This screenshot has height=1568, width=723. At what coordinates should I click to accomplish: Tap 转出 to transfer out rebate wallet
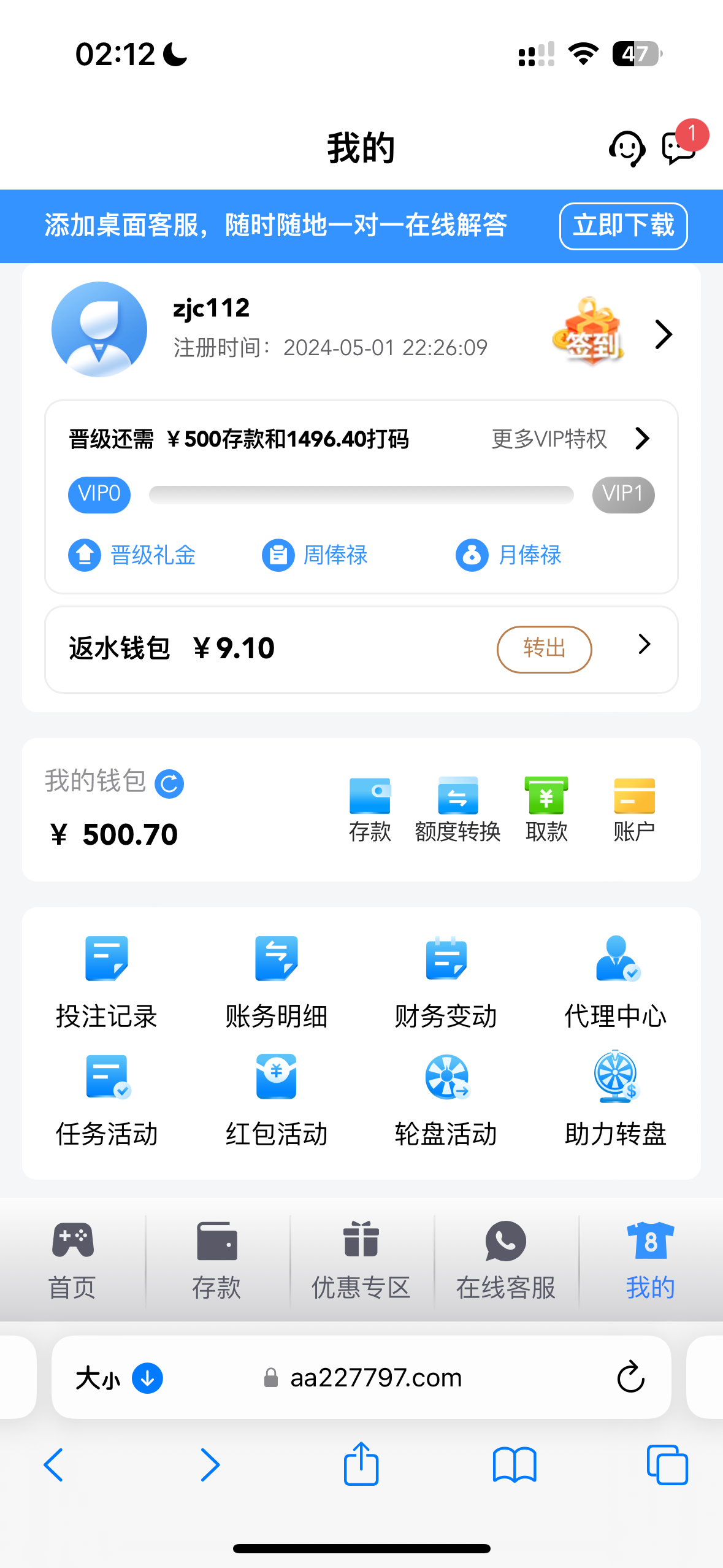click(544, 649)
